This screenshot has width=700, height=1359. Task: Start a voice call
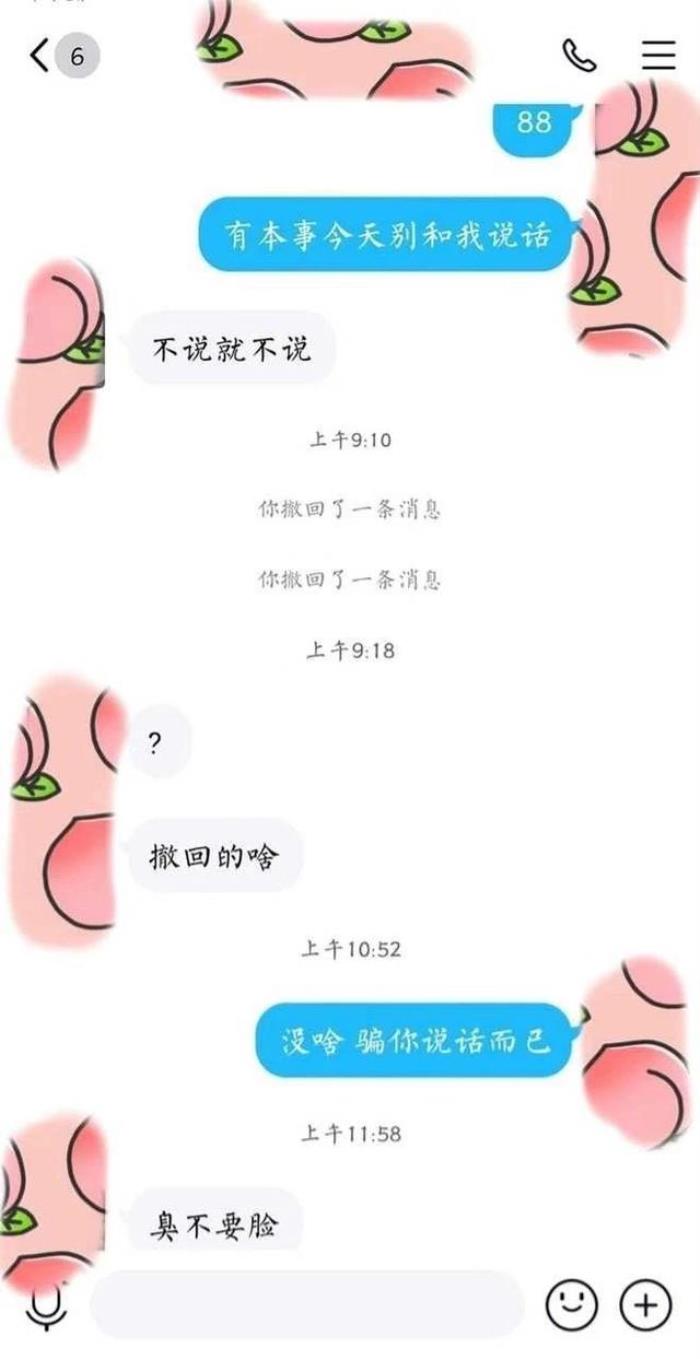pyautogui.click(x=579, y=55)
